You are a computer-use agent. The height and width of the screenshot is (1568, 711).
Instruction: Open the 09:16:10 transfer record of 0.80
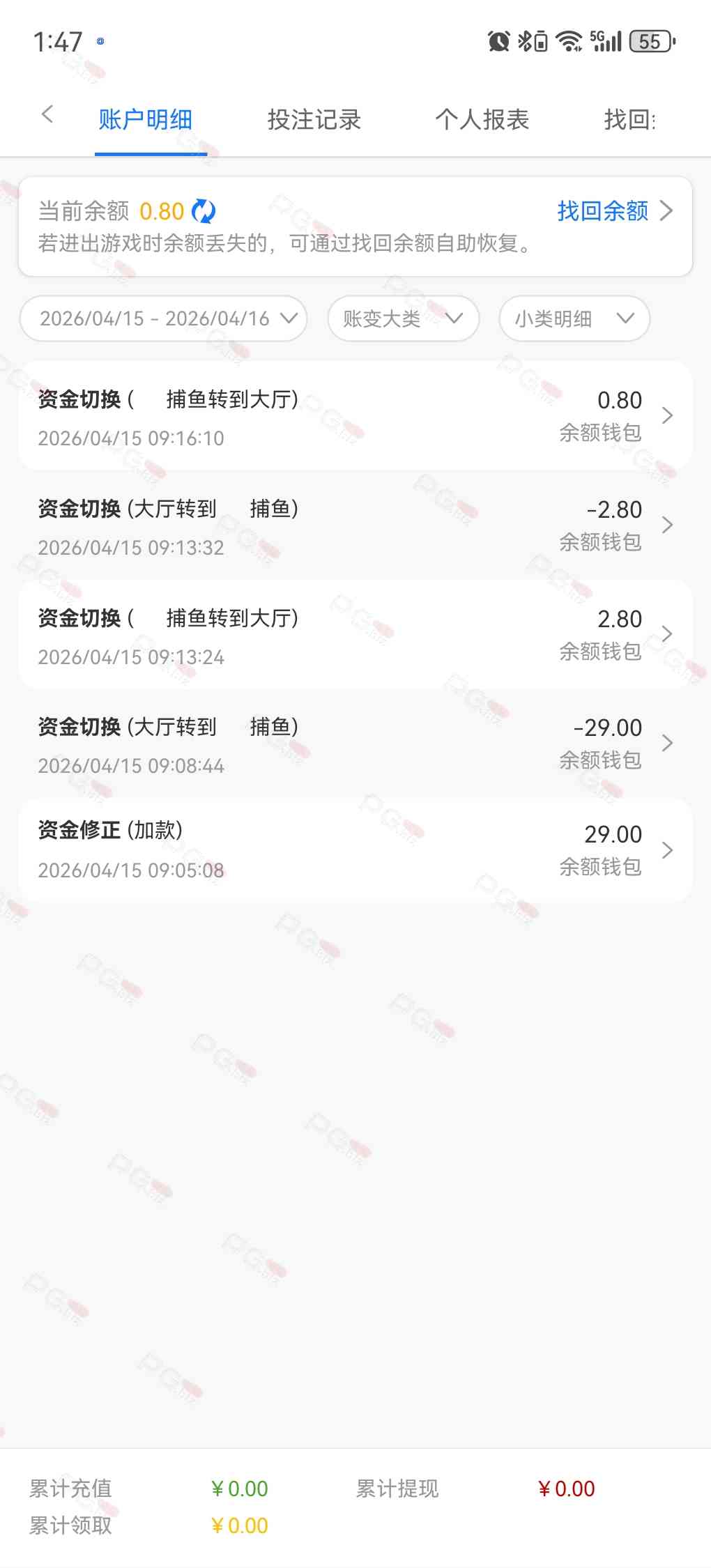[355, 416]
